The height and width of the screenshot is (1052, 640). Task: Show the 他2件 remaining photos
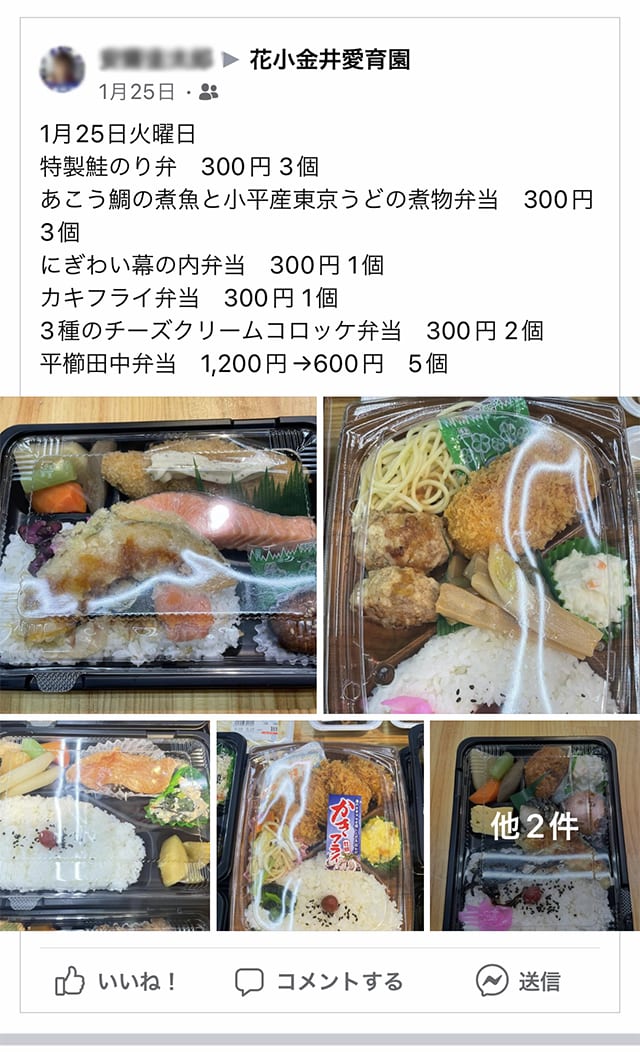pos(534,825)
